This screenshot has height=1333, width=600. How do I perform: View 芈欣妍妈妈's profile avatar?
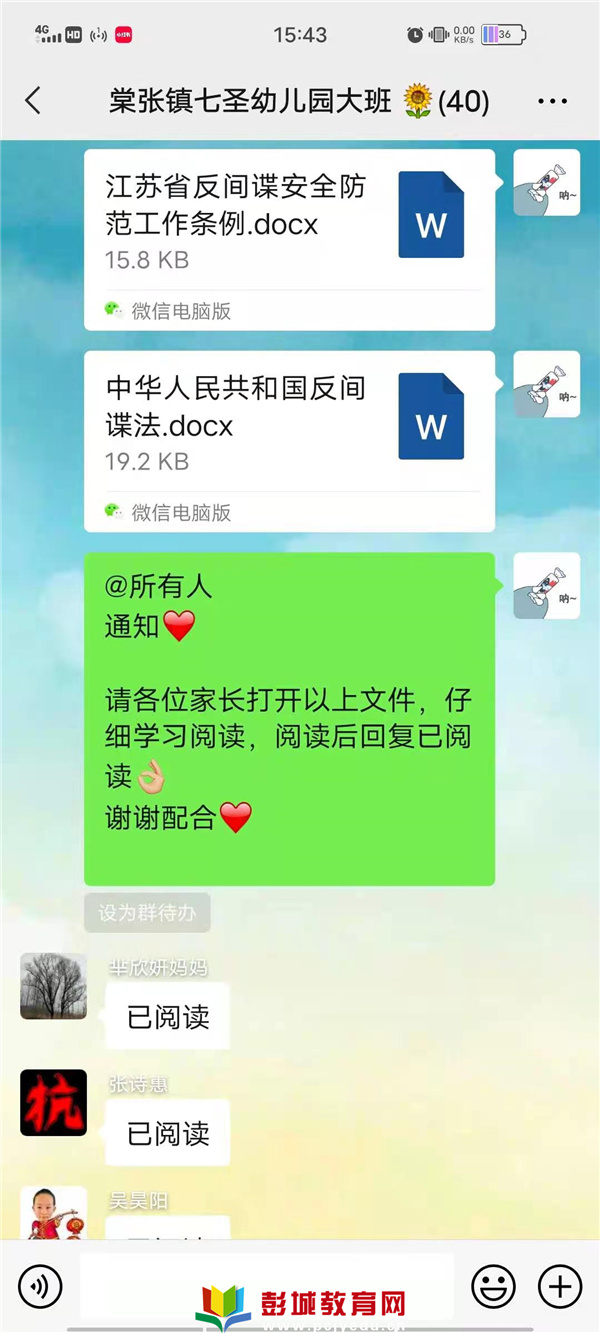[x=53, y=985]
